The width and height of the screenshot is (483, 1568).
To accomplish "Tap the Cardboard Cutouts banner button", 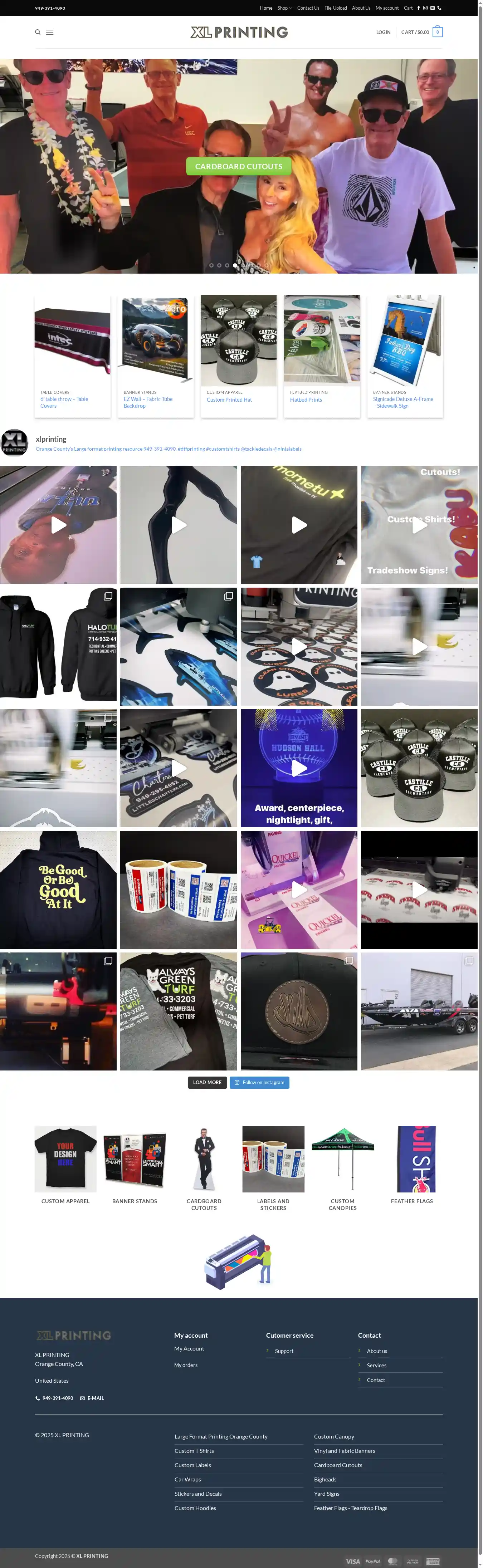I will tap(238, 166).
